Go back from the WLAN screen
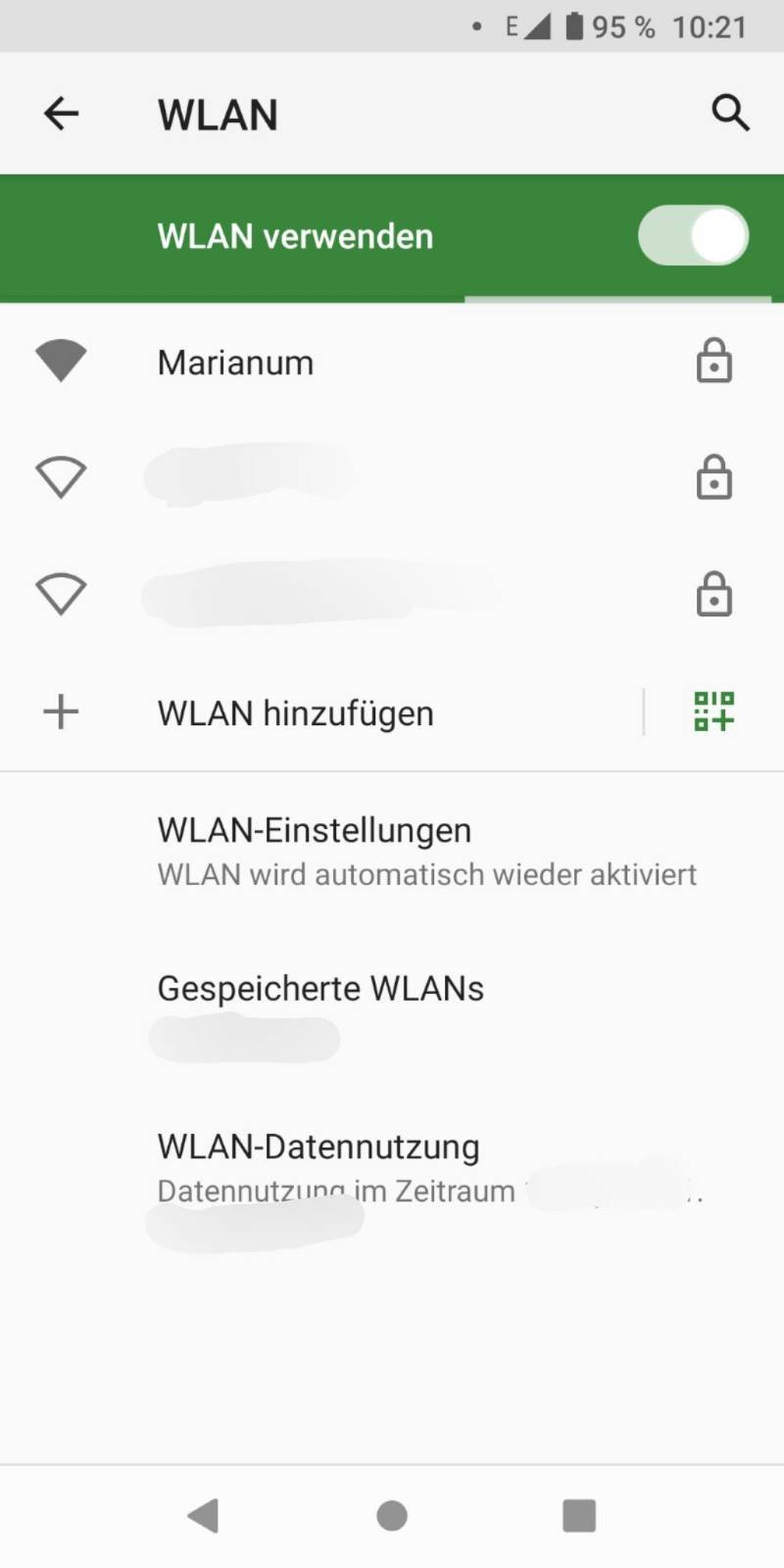Viewport: 784px width, 1568px height. tap(61, 114)
